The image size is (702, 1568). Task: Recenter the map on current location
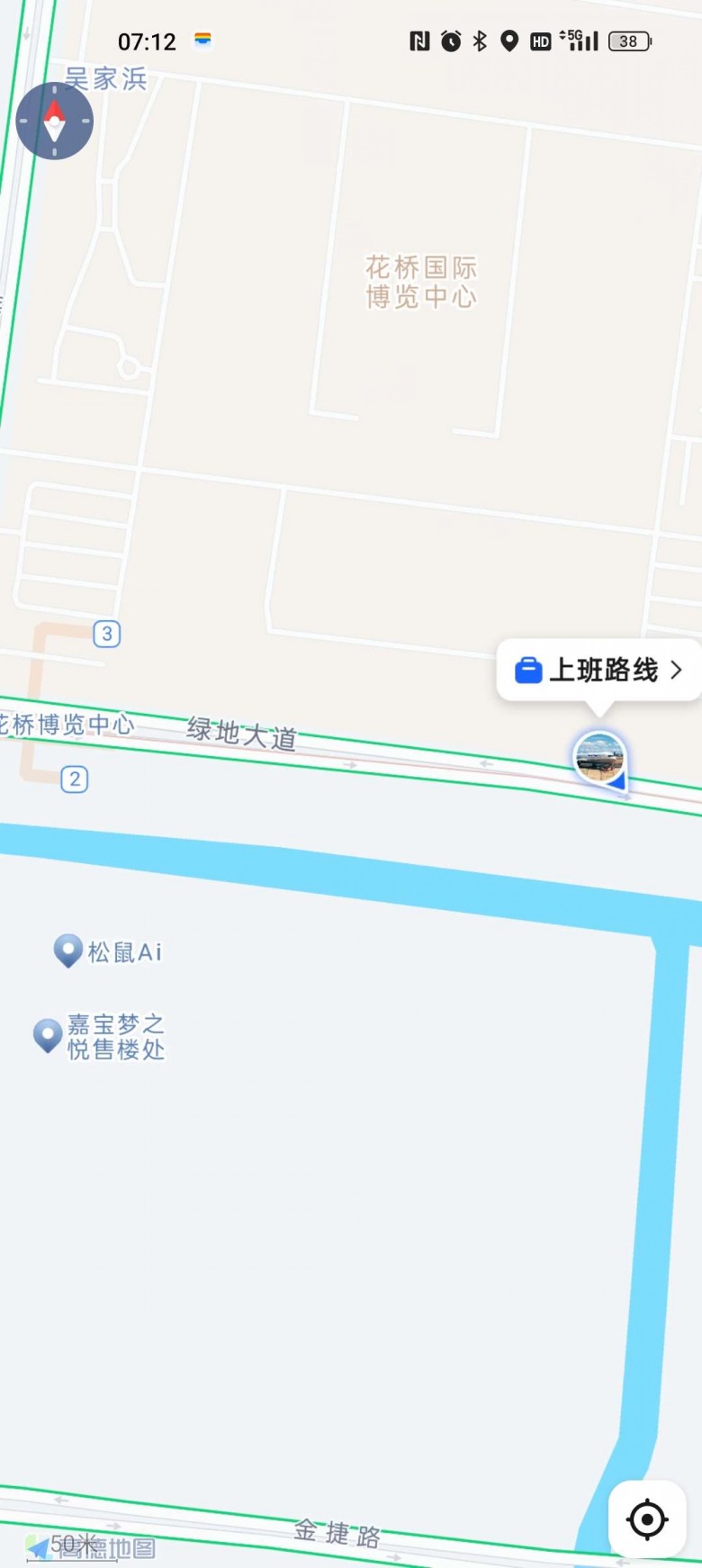(647, 1519)
